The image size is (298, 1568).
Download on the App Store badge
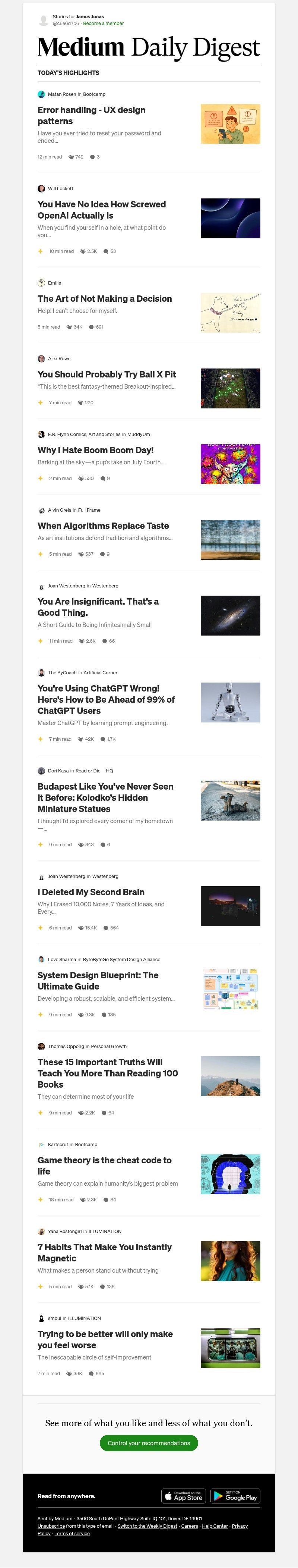tap(184, 1496)
